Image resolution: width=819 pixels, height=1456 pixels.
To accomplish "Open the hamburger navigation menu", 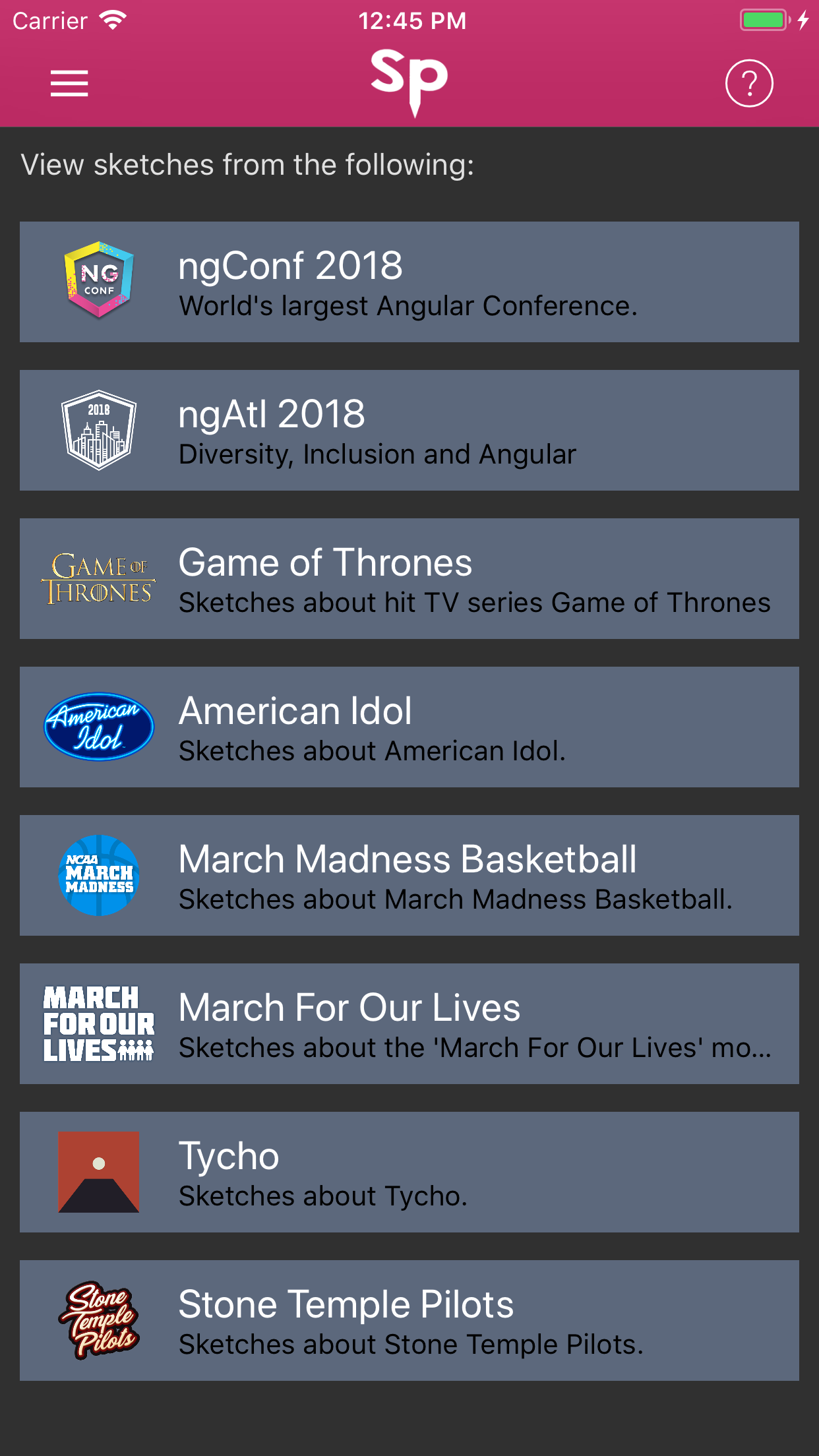I will pyautogui.click(x=69, y=83).
